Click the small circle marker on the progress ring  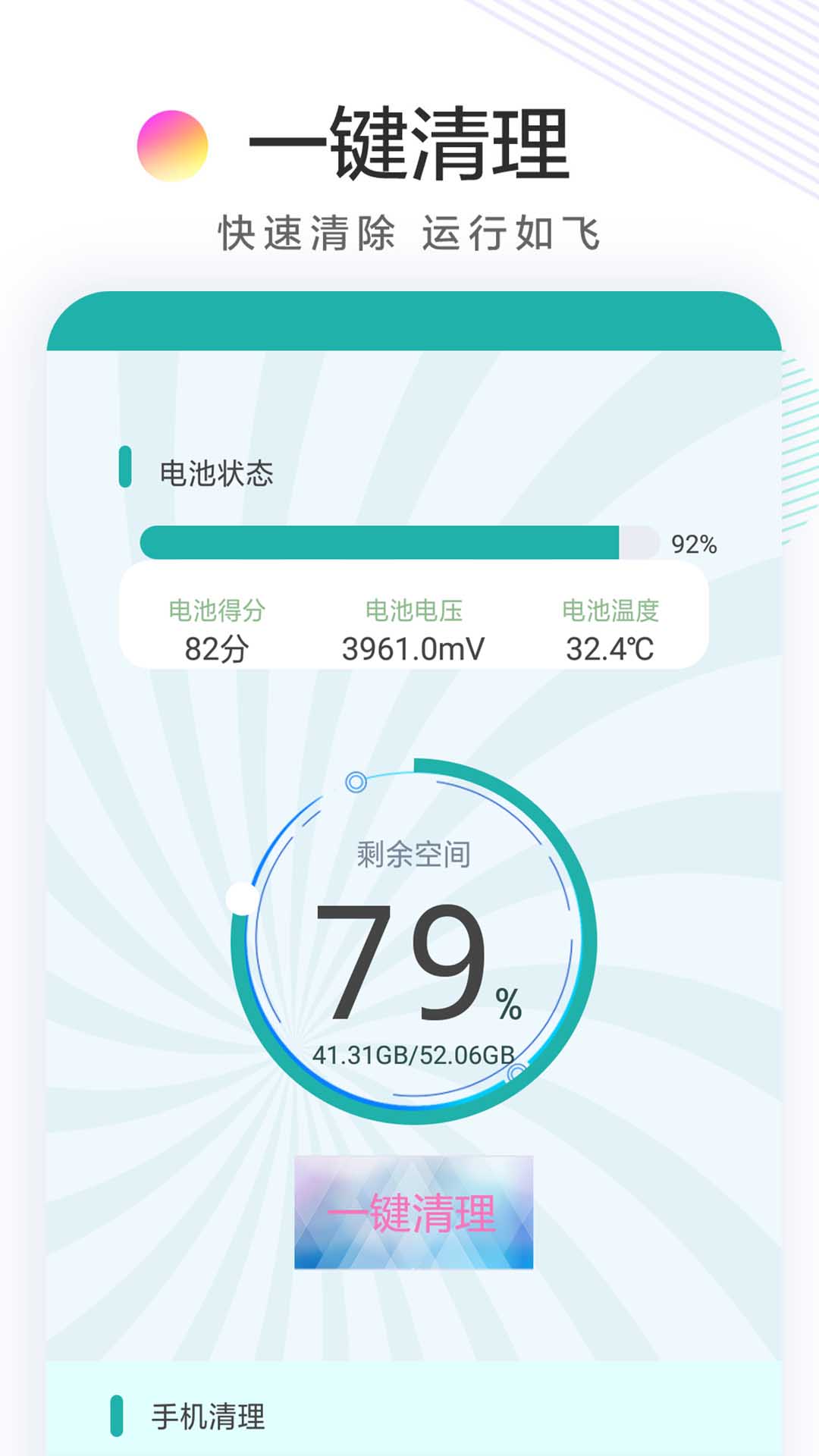coord(356,781)
